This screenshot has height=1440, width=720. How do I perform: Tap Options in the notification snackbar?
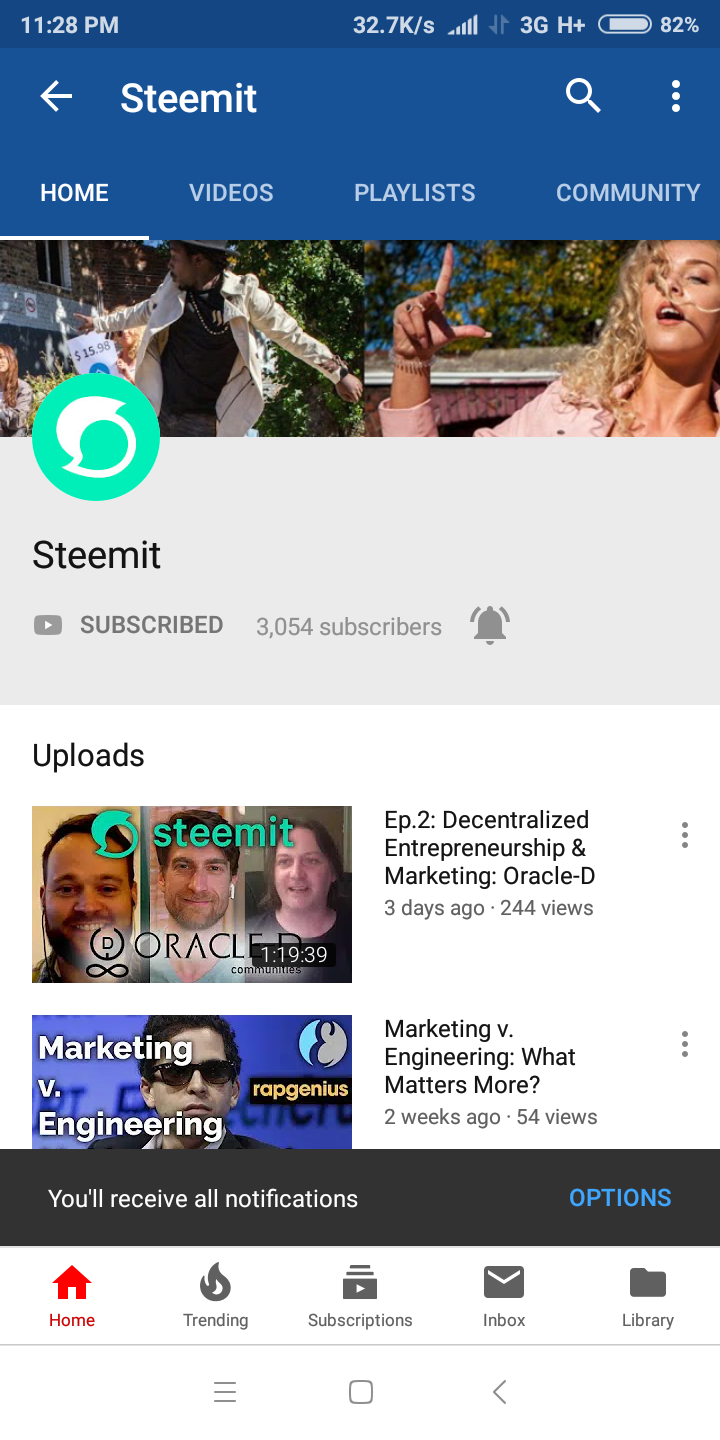(x=620, y=1198)
